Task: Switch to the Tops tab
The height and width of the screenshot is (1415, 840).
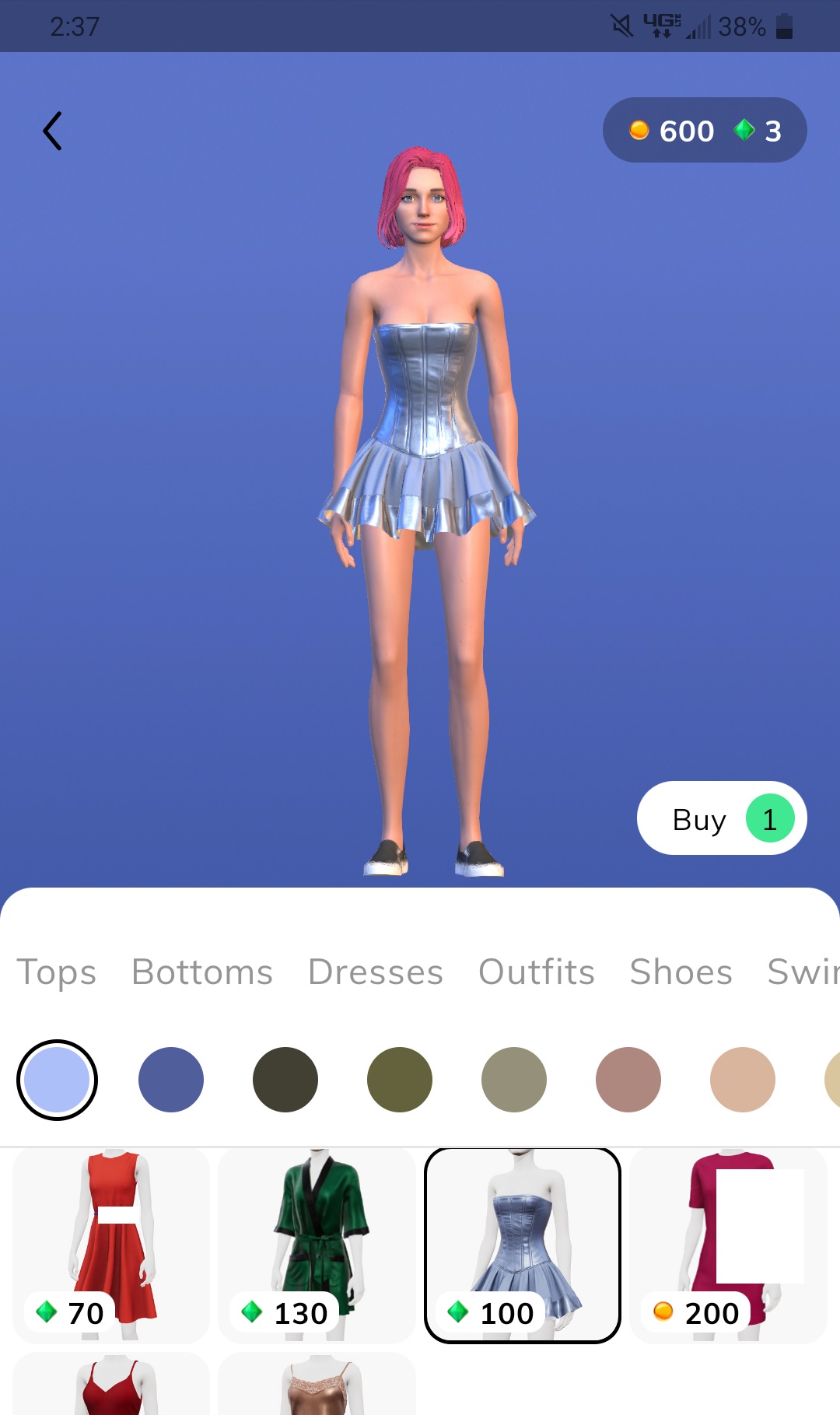Action: click(56, 972)
